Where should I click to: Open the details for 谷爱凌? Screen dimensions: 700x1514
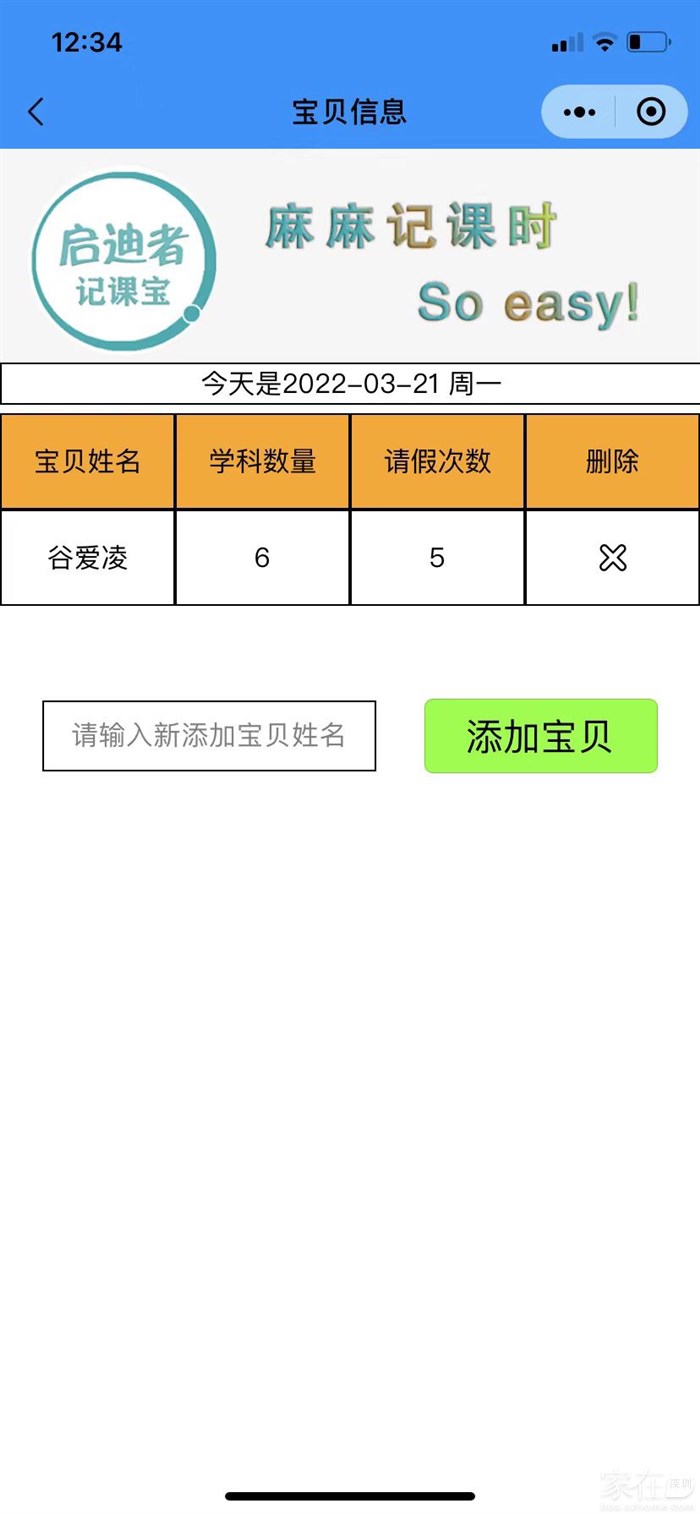(88, 558)
